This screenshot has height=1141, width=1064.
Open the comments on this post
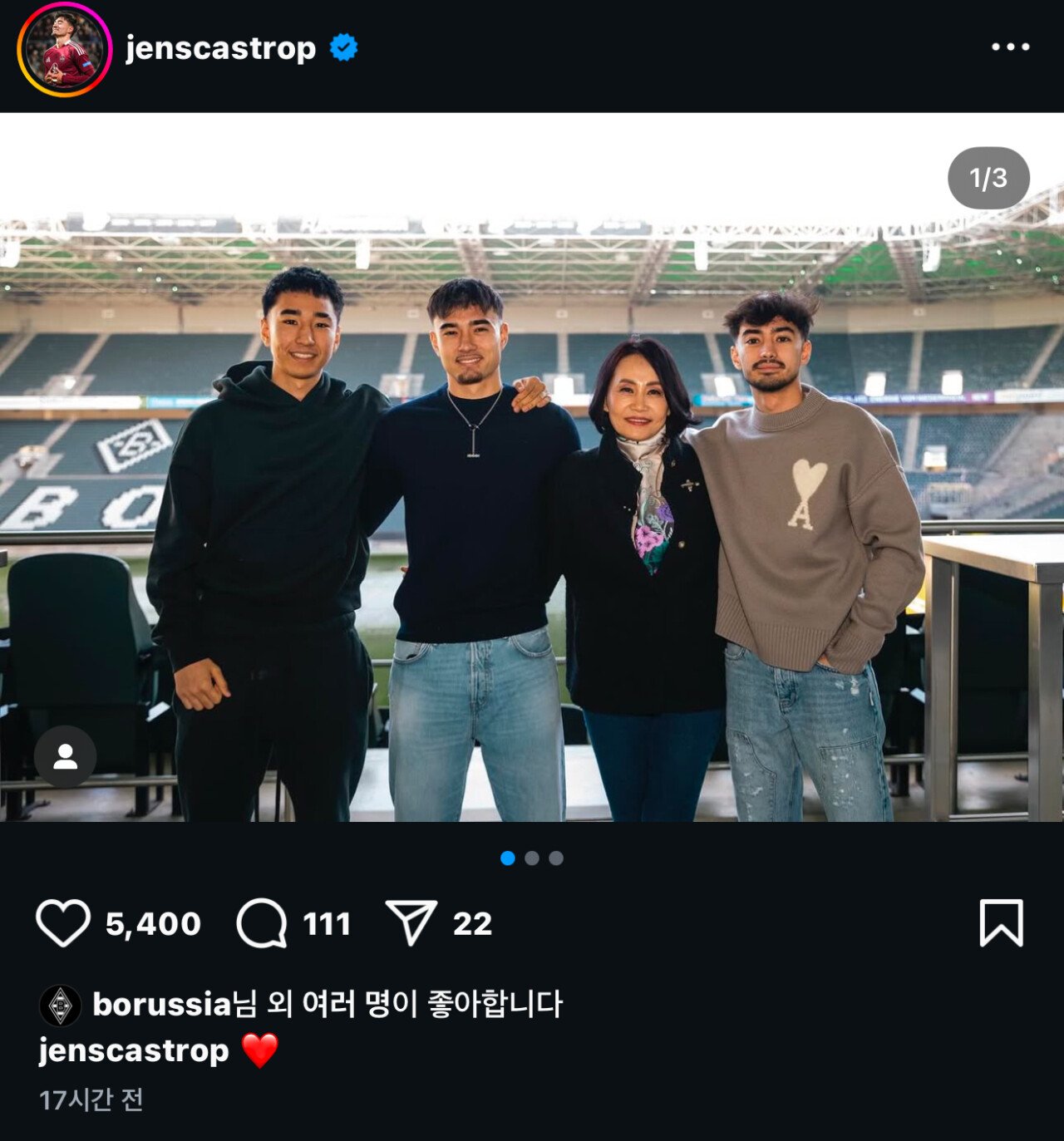(x=262, y=923)
